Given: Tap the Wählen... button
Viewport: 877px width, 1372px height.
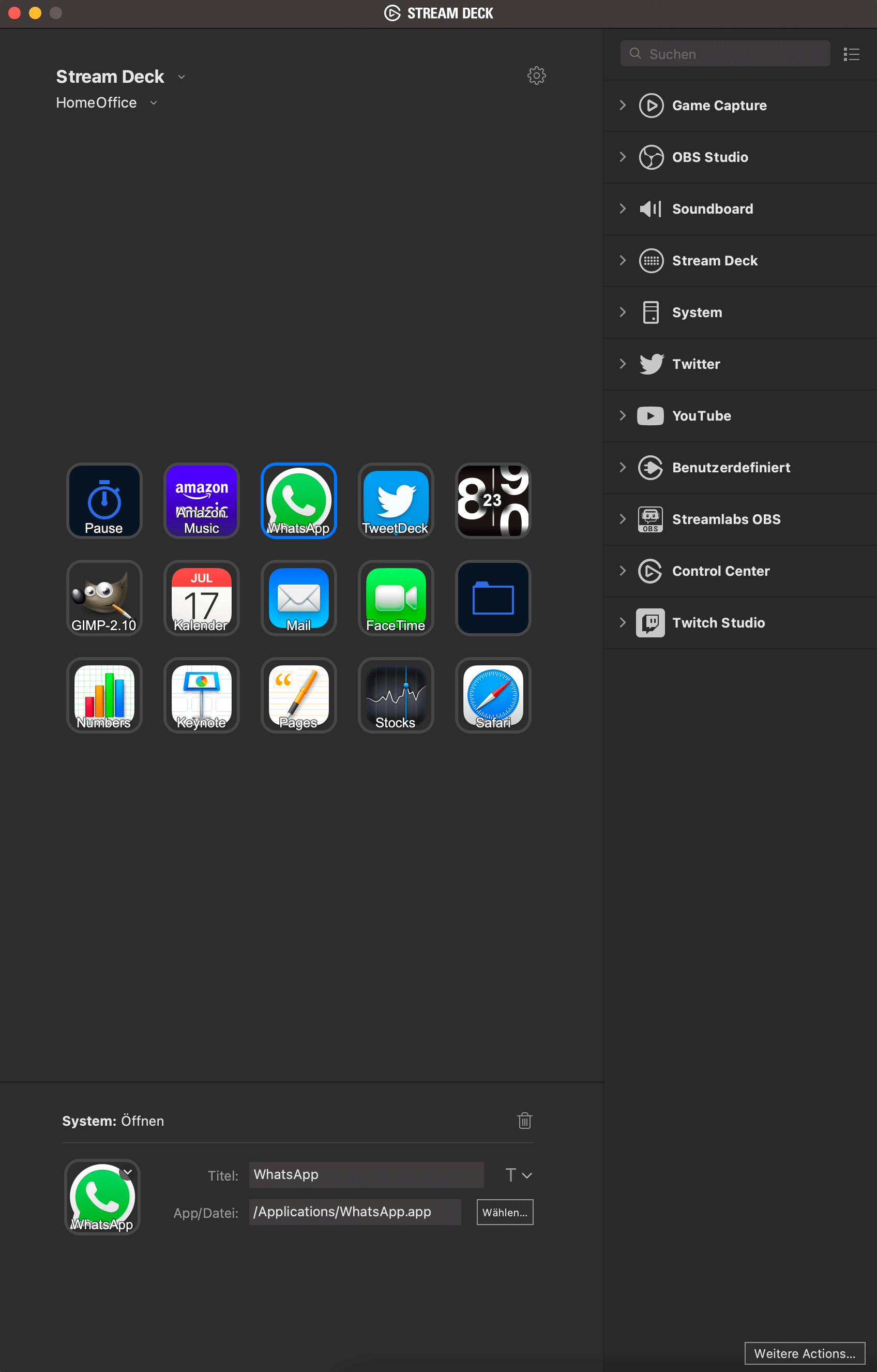Looking at the screenshot, I should coord(505,1212).
